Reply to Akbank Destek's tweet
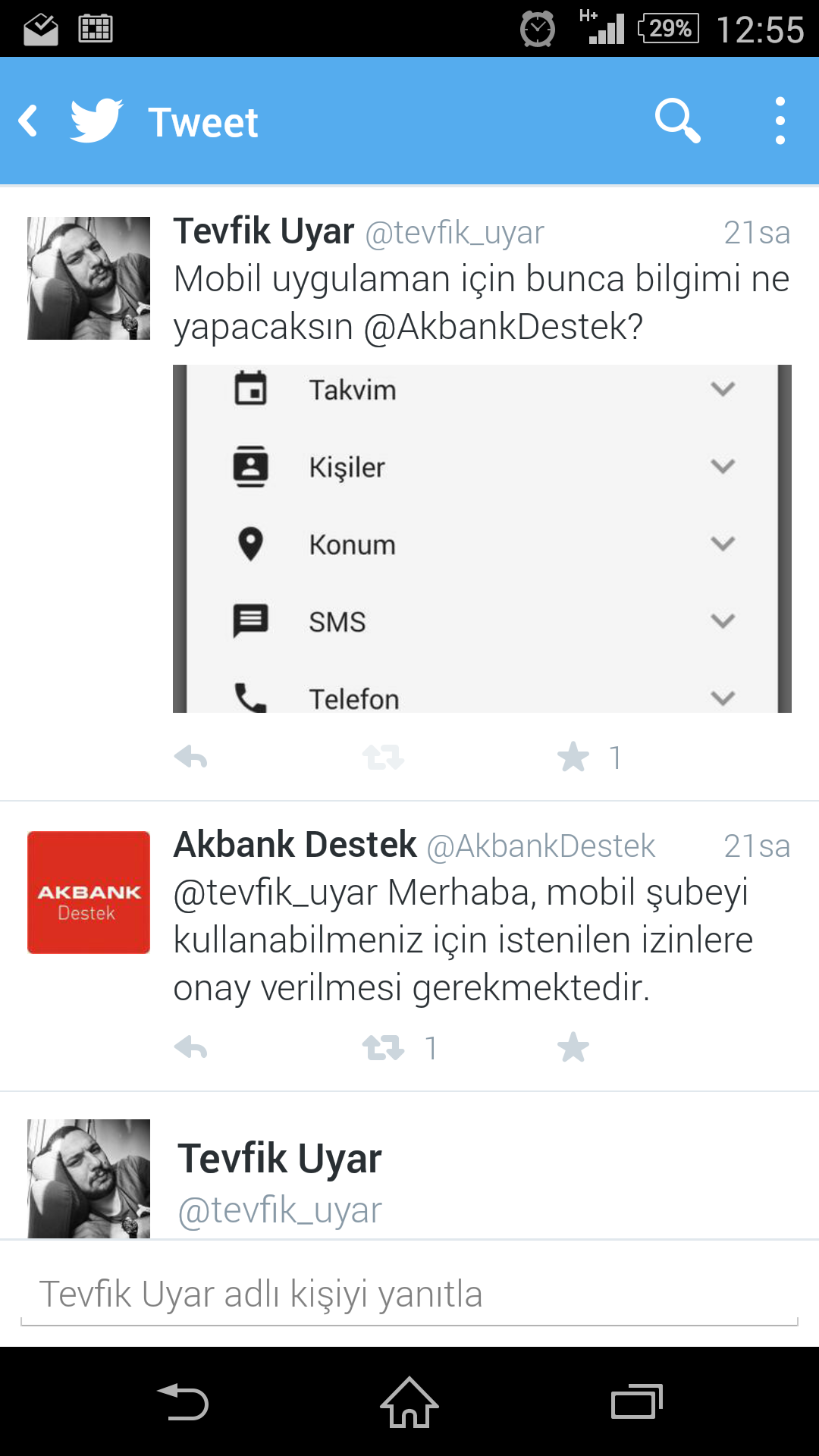 (x=190, y=1048)
